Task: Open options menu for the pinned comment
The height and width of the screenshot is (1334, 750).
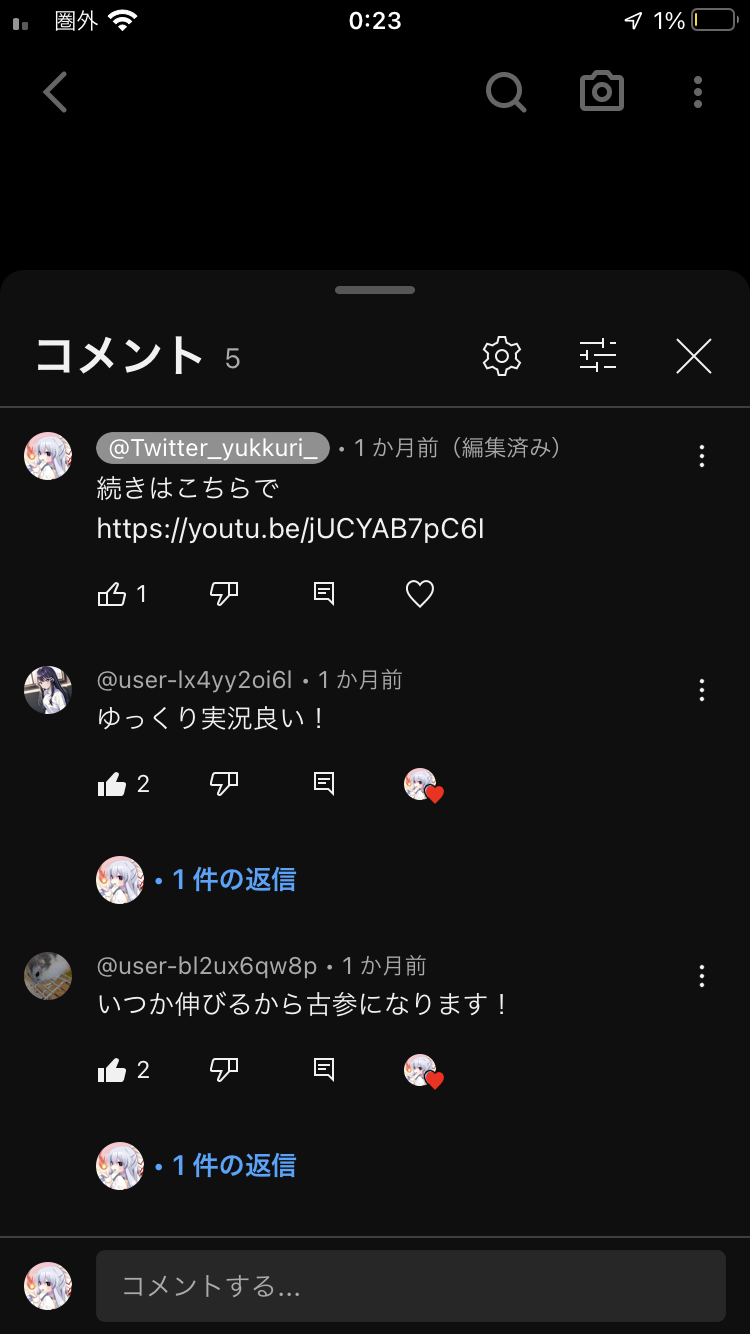Action: [701, 456]
